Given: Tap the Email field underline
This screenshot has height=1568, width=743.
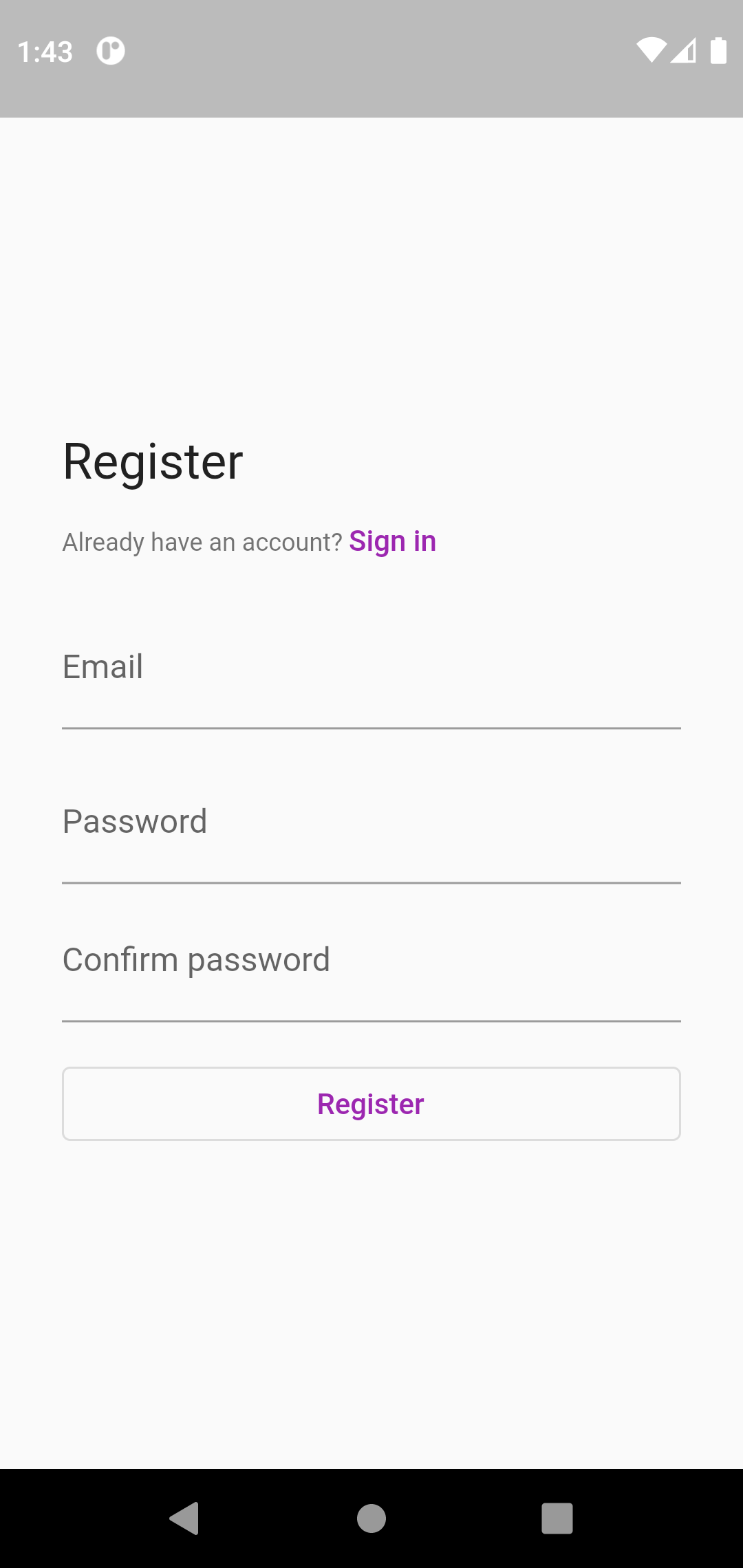Looking at the screenshot, I should [371, 728].
